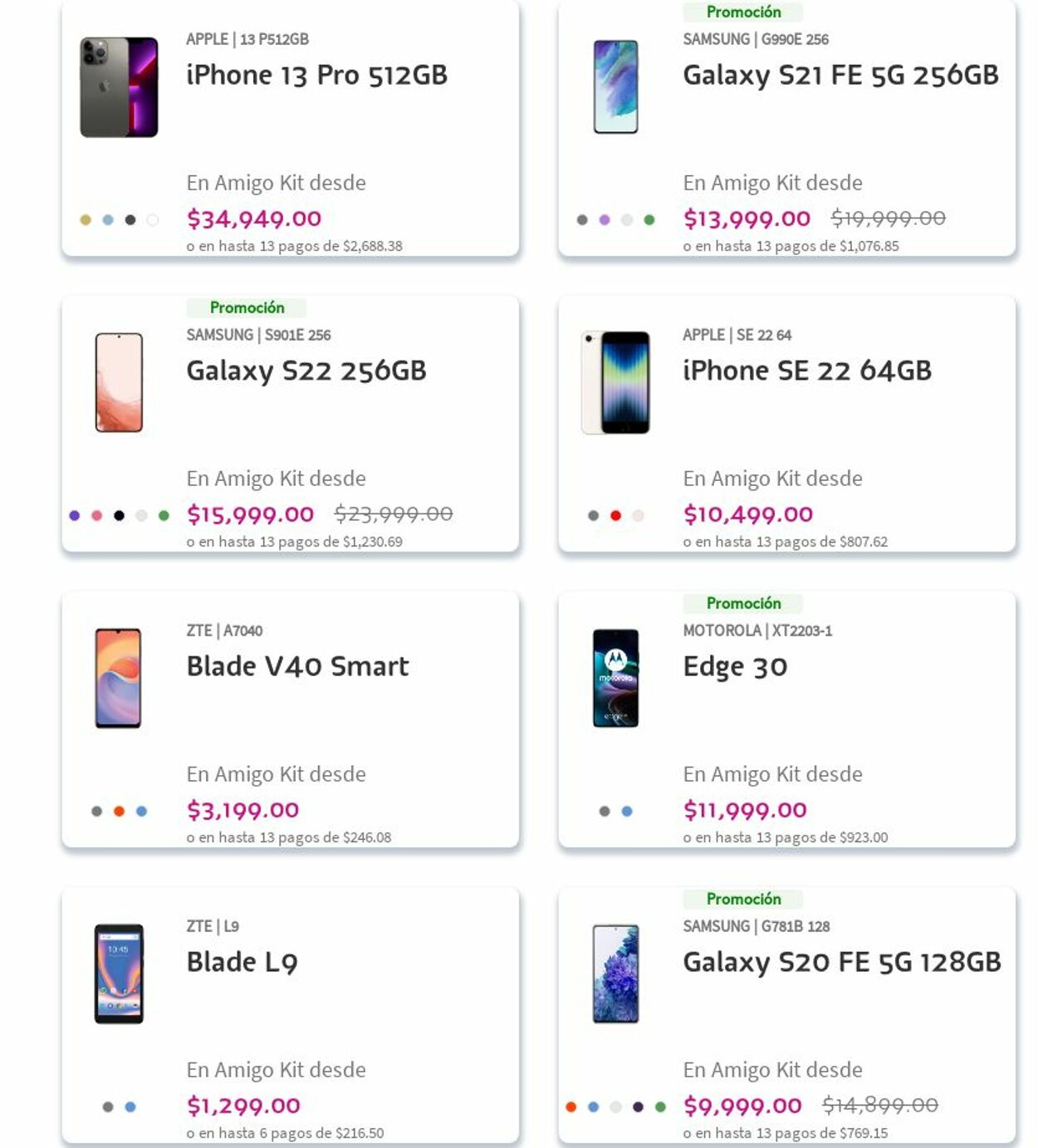Viewport: 1038px width, 1148px height.
Task: Choose the dark purple swatch on Galaxy S20 FE
Action: coord(638,1107)
